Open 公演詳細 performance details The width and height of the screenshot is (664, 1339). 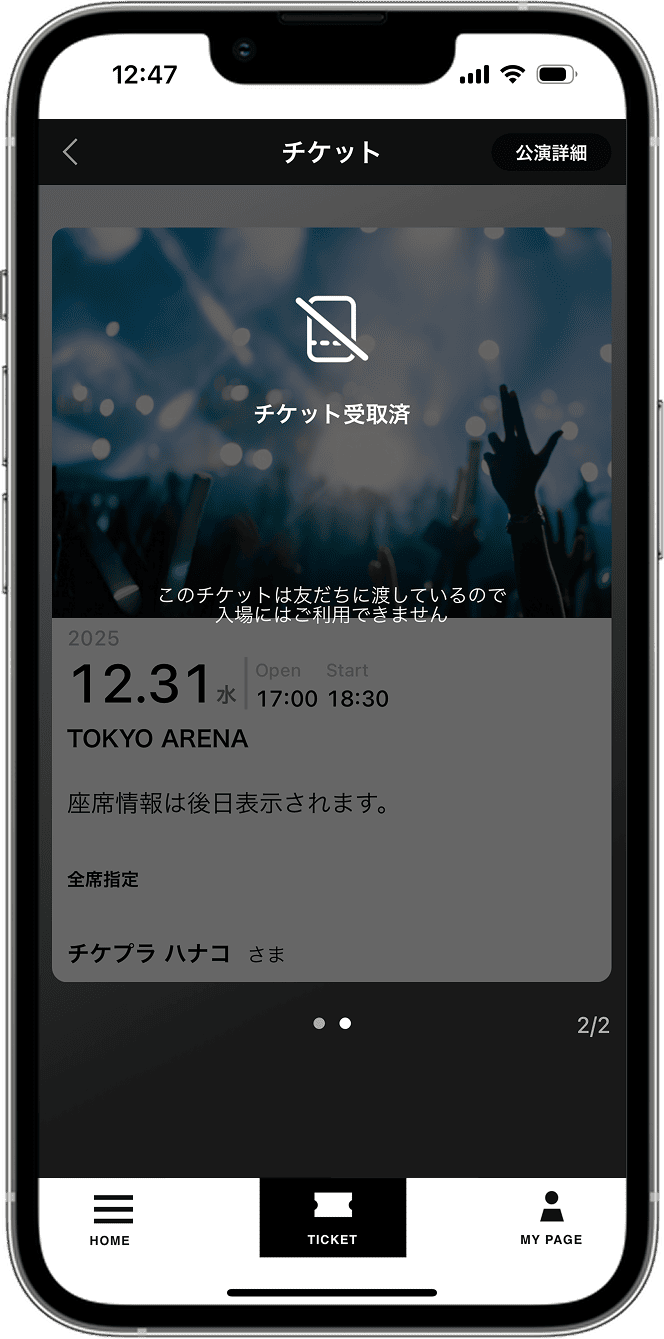[550, 153]
